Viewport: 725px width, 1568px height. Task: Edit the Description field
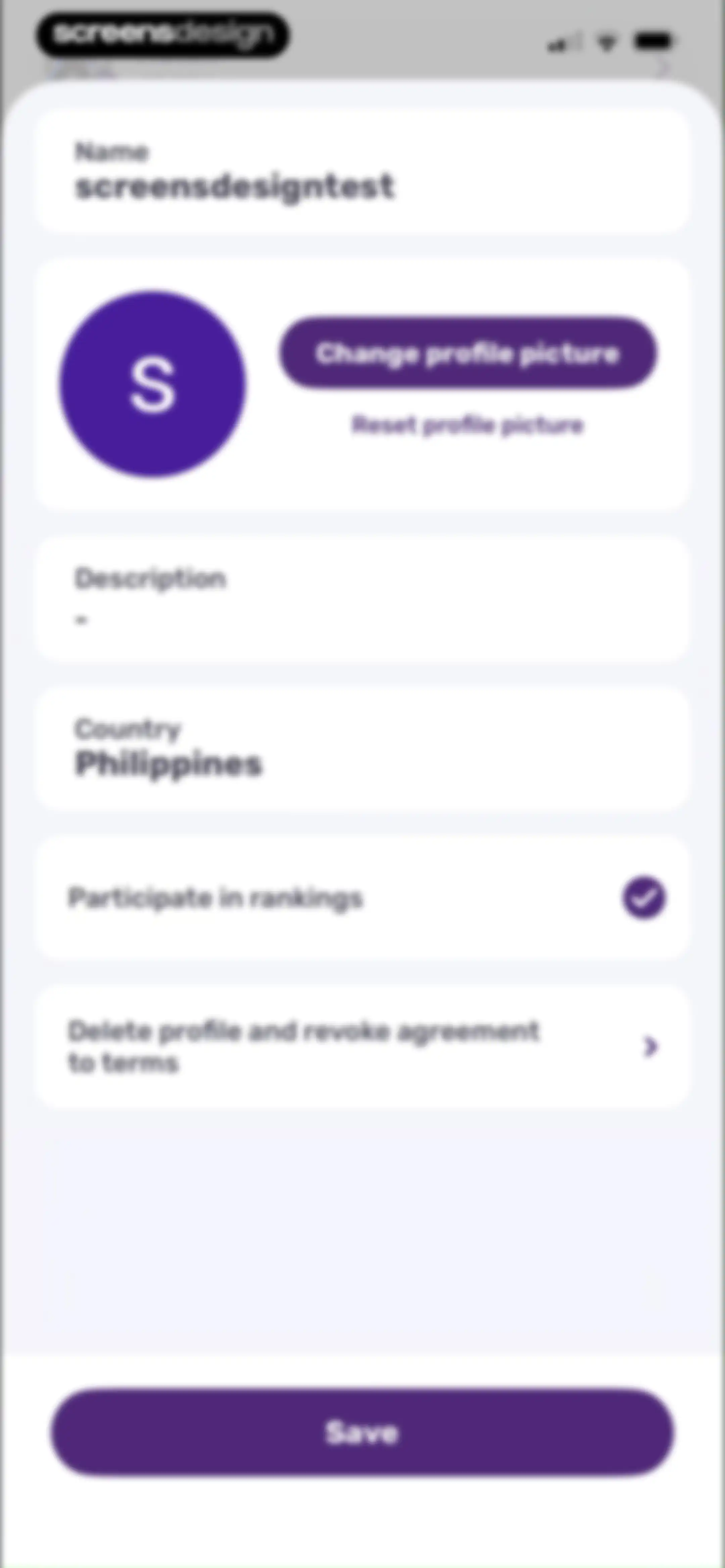click(x=362, y=599)
